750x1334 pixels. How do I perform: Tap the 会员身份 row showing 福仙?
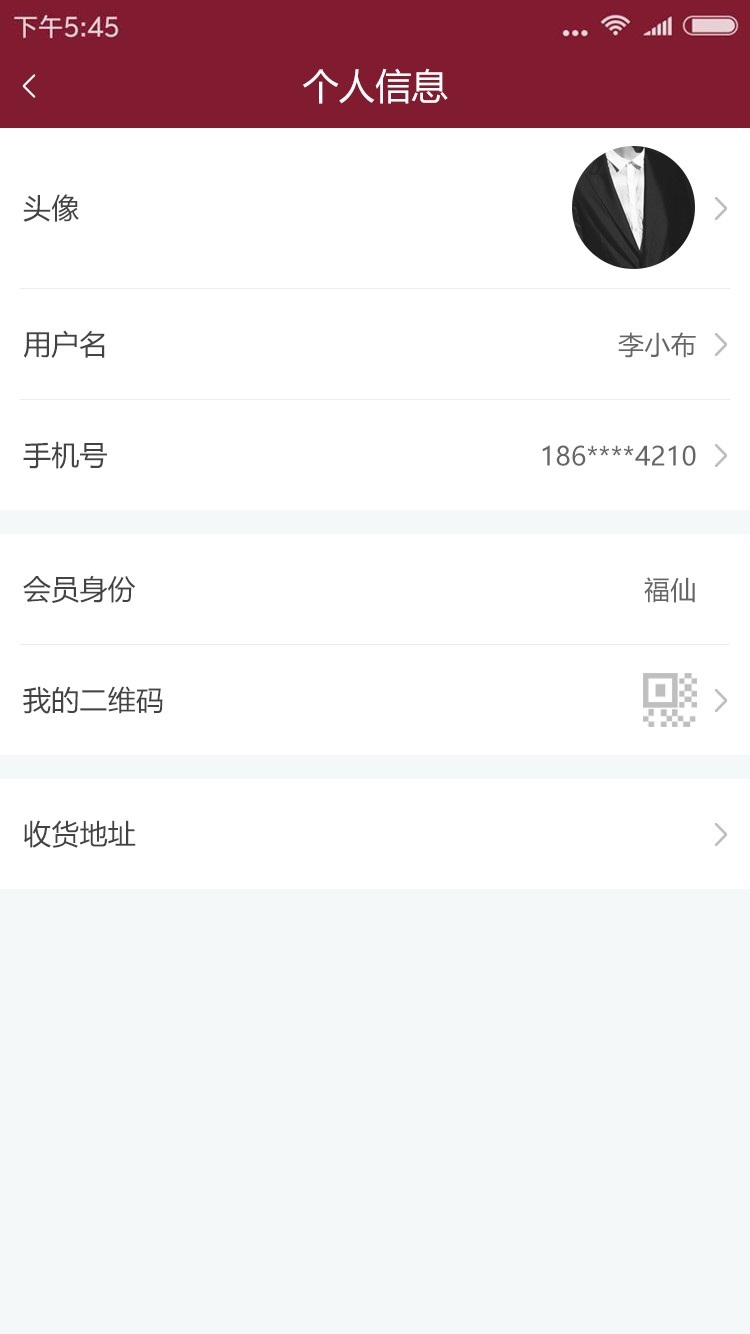click(375, 590)
